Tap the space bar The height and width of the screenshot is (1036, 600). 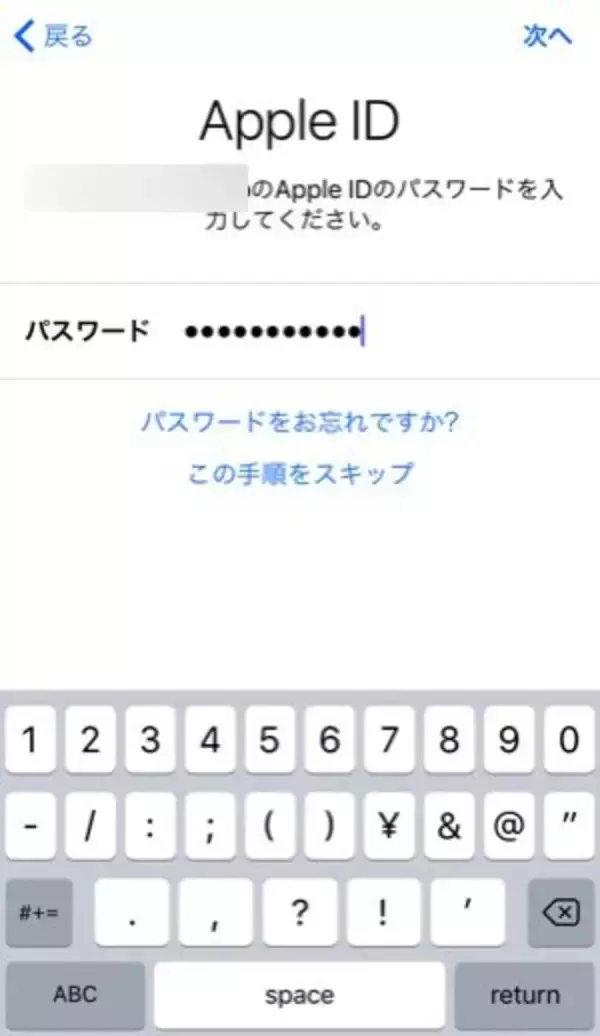coord(299,995)
